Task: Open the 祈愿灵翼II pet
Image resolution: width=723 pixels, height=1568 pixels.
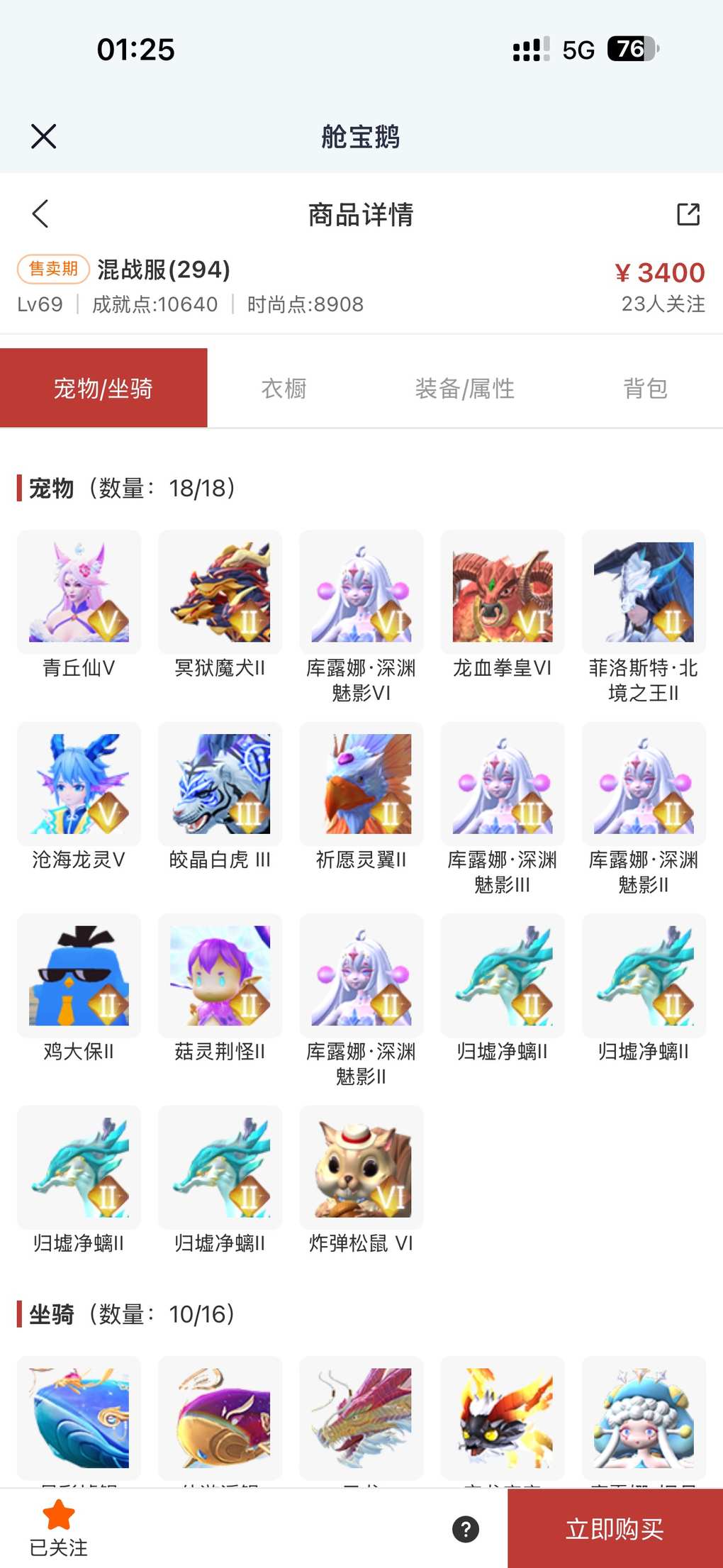Action: point(361,784)
